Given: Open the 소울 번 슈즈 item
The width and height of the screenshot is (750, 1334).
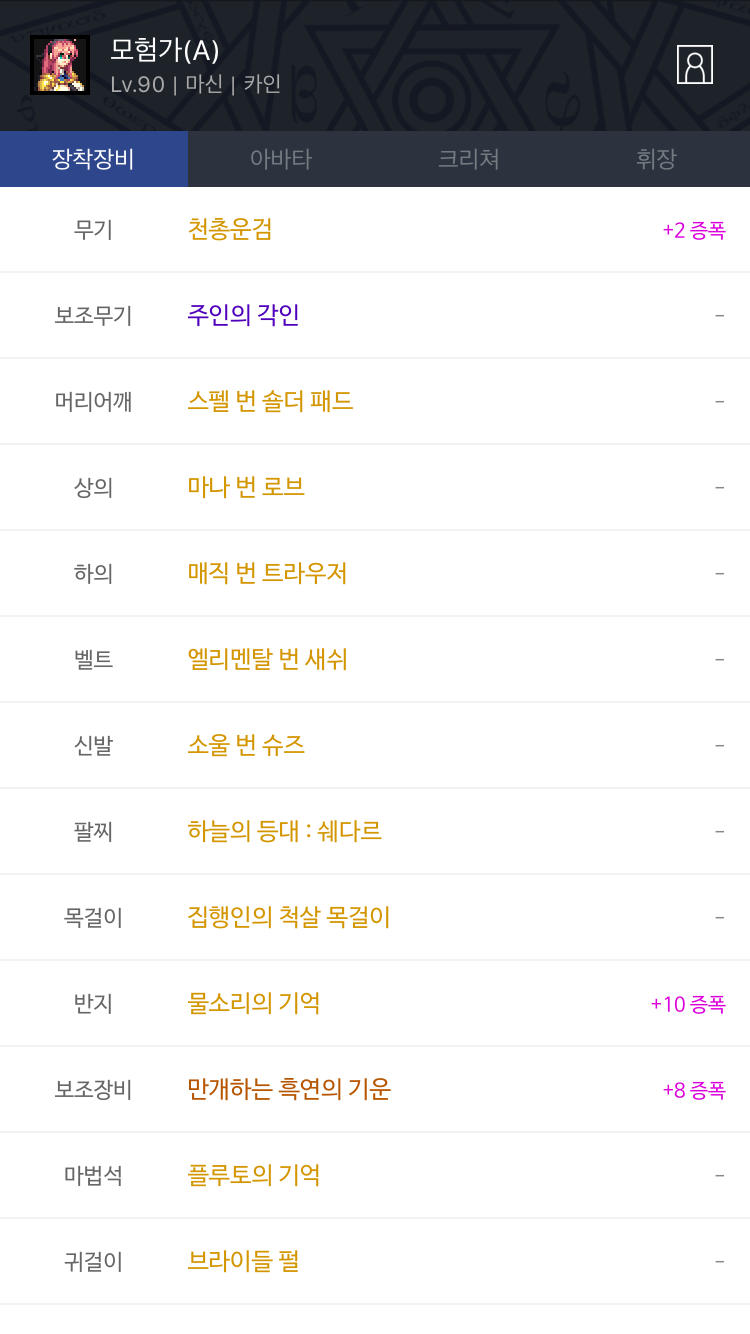Looking at the screenshot, I should click(246, 746).
